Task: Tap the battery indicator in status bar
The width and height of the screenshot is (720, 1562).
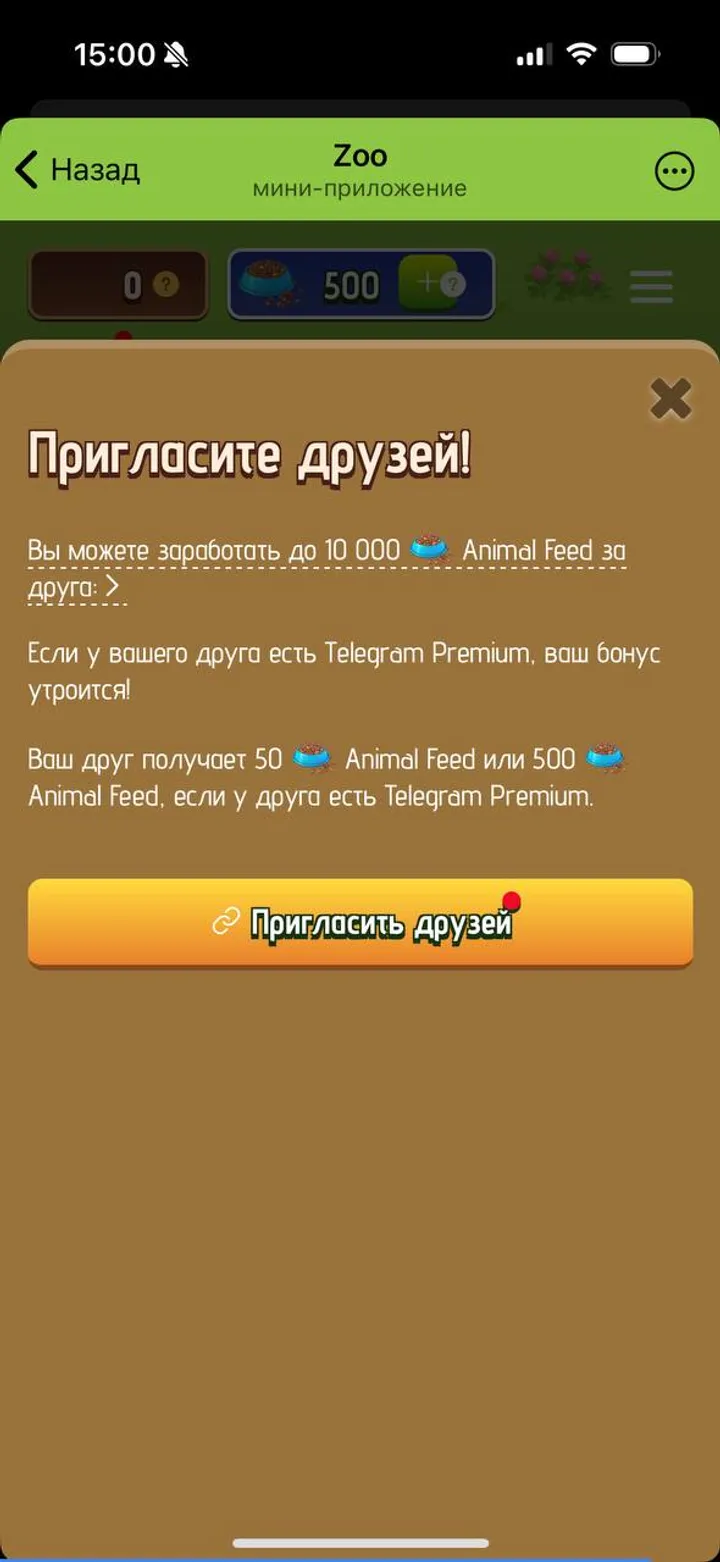Action: coord(636,55)
